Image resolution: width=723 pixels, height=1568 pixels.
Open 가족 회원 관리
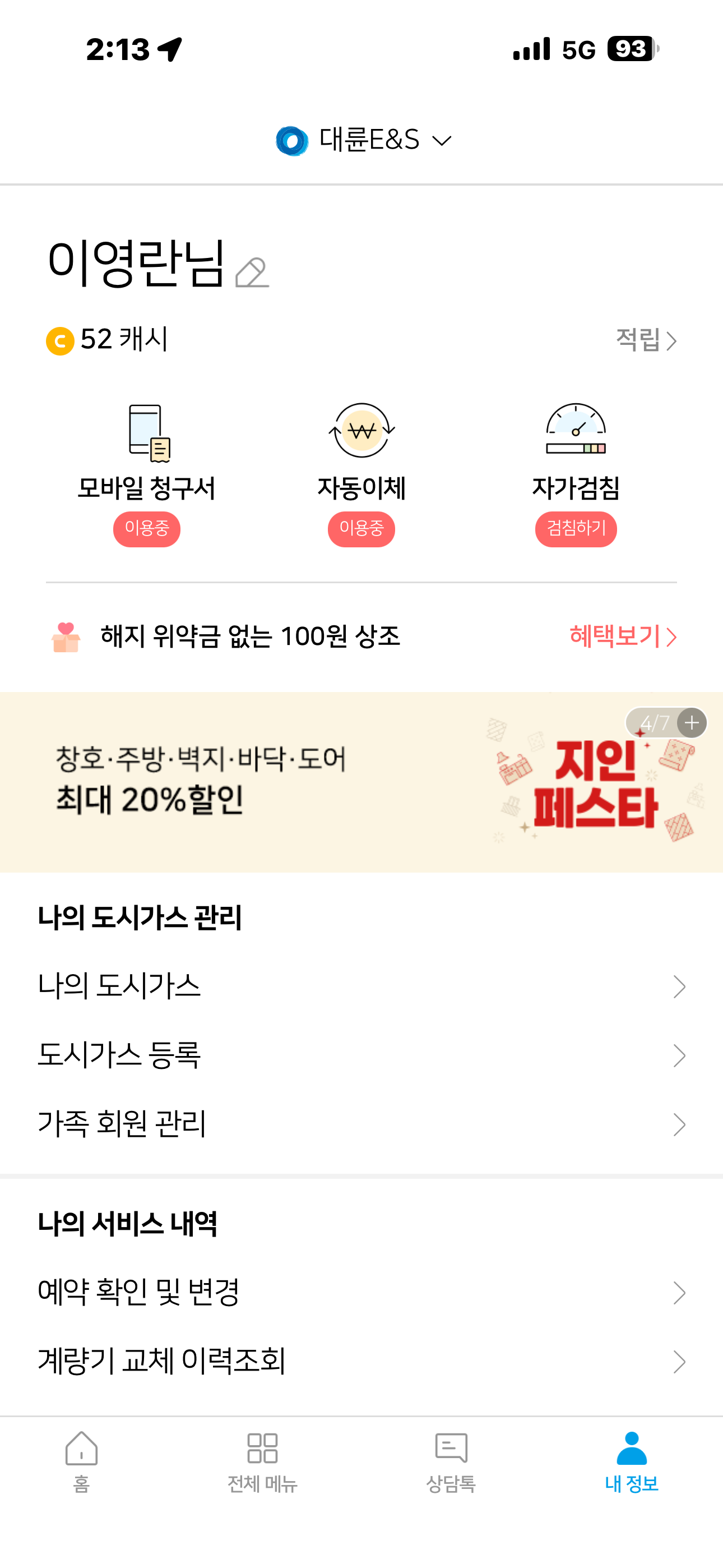[x=361, y=1124]
